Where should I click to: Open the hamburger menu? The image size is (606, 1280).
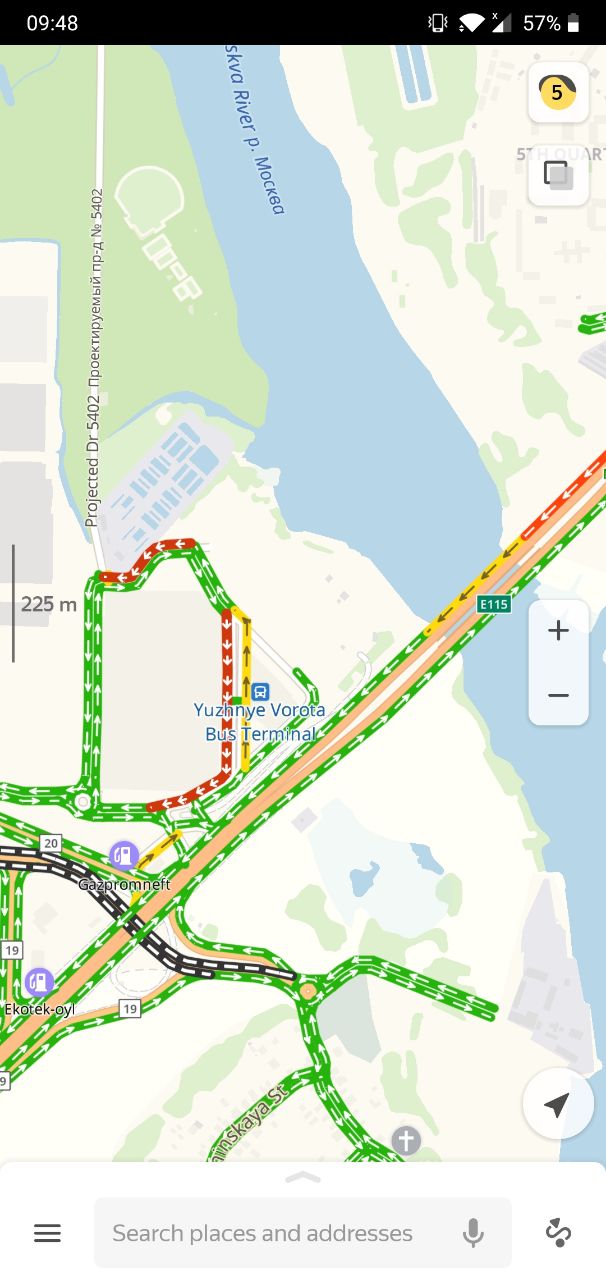click(x=48, y=1233)
